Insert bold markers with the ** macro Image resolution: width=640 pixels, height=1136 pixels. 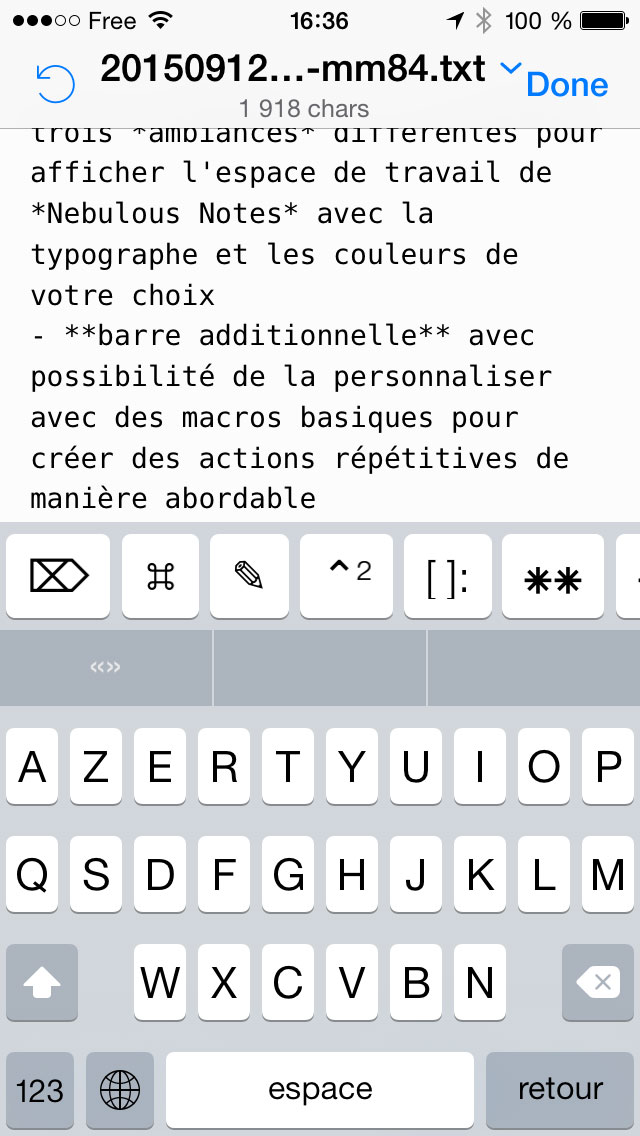click(x=552, y=576)
